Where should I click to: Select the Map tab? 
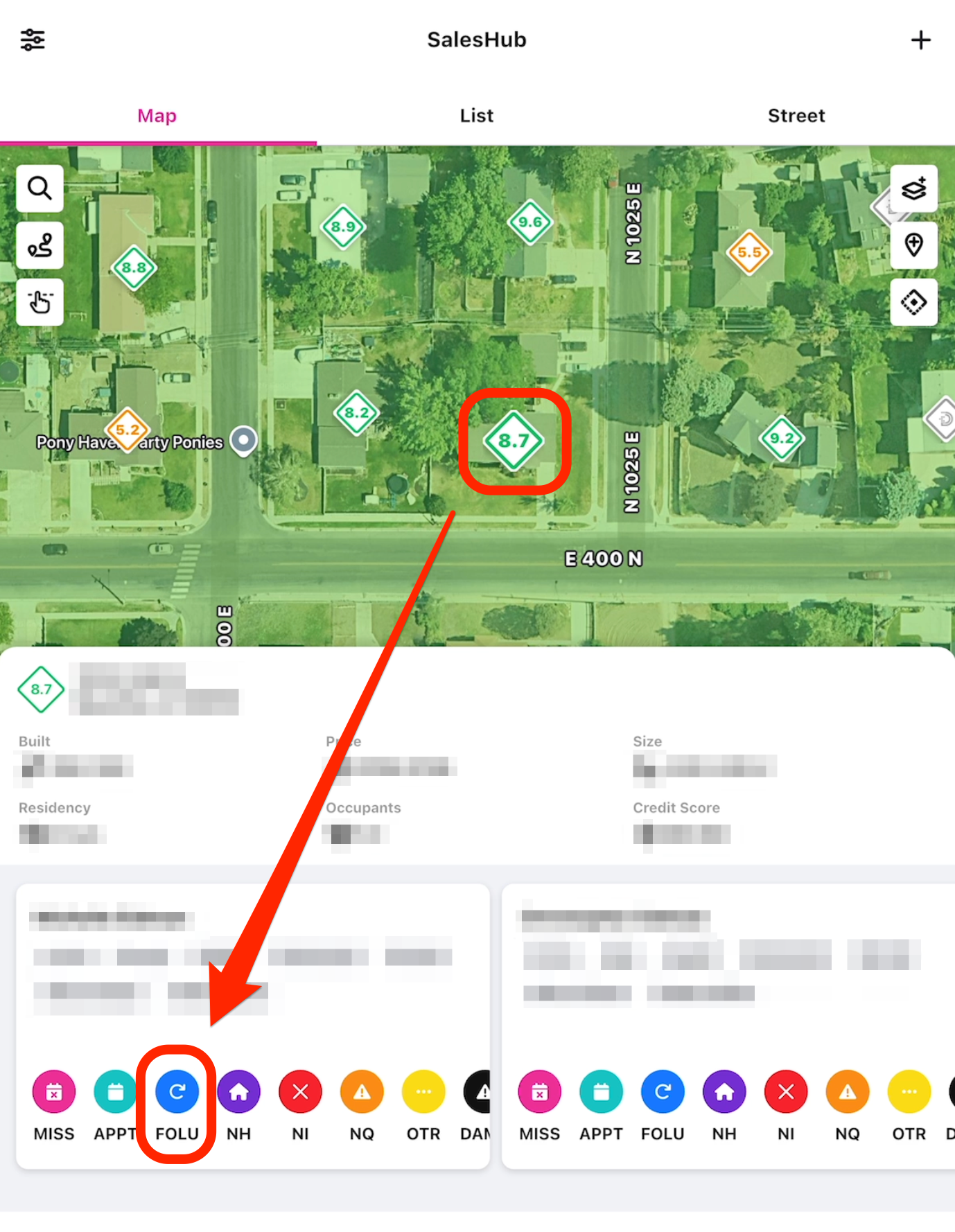click(157, 116)
